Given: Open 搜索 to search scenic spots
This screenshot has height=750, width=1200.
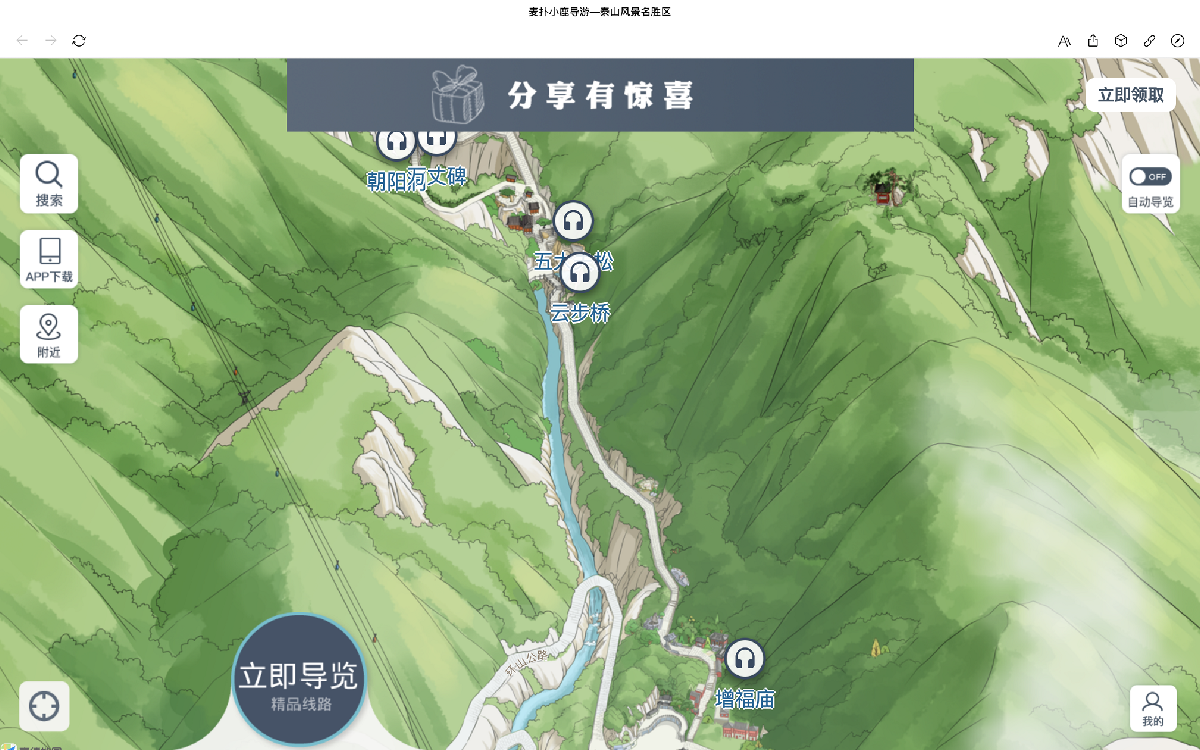Looking at the screenshot, I should point(49,184).
